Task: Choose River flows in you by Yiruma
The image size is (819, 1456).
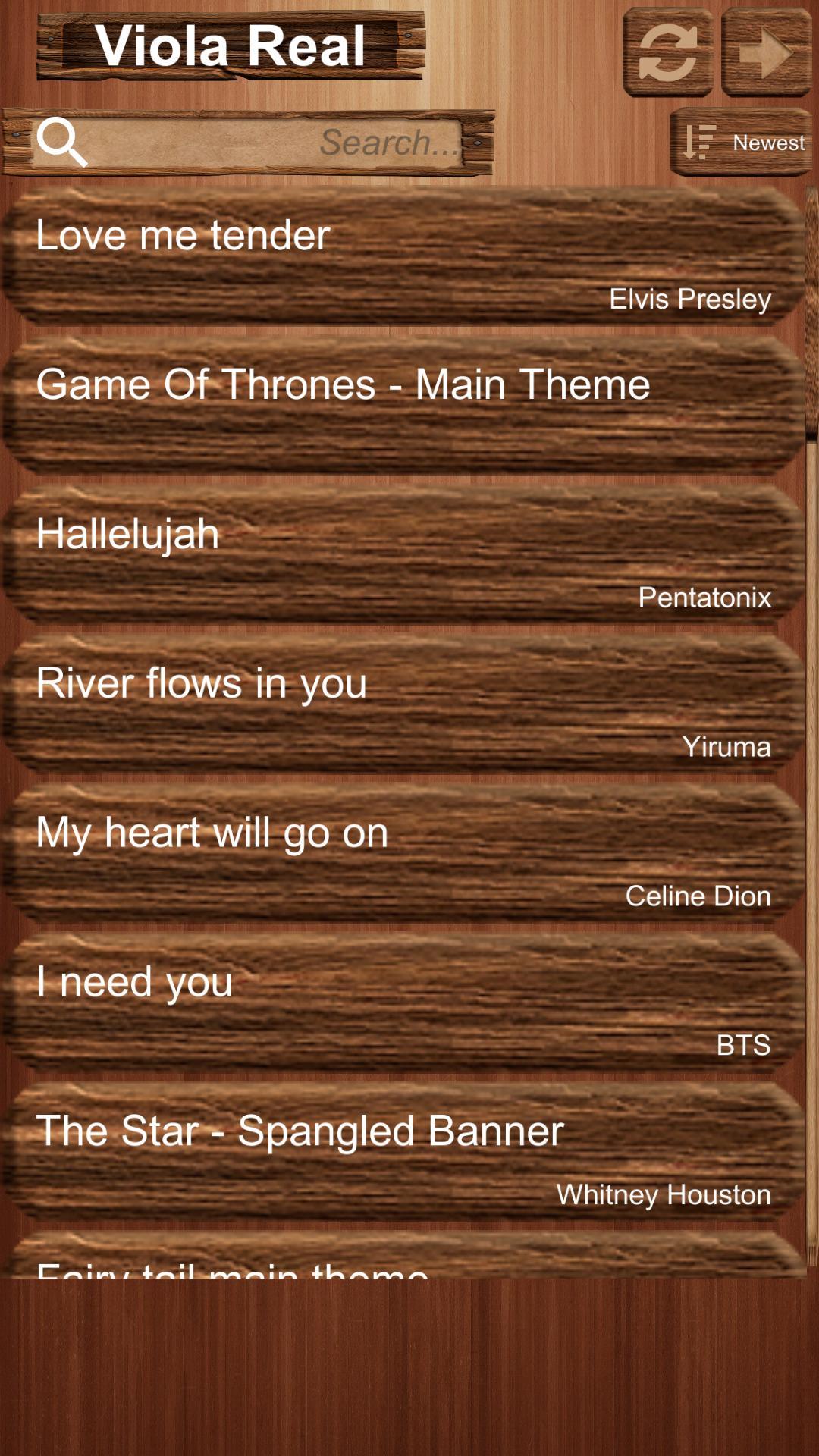Action: 402,705
